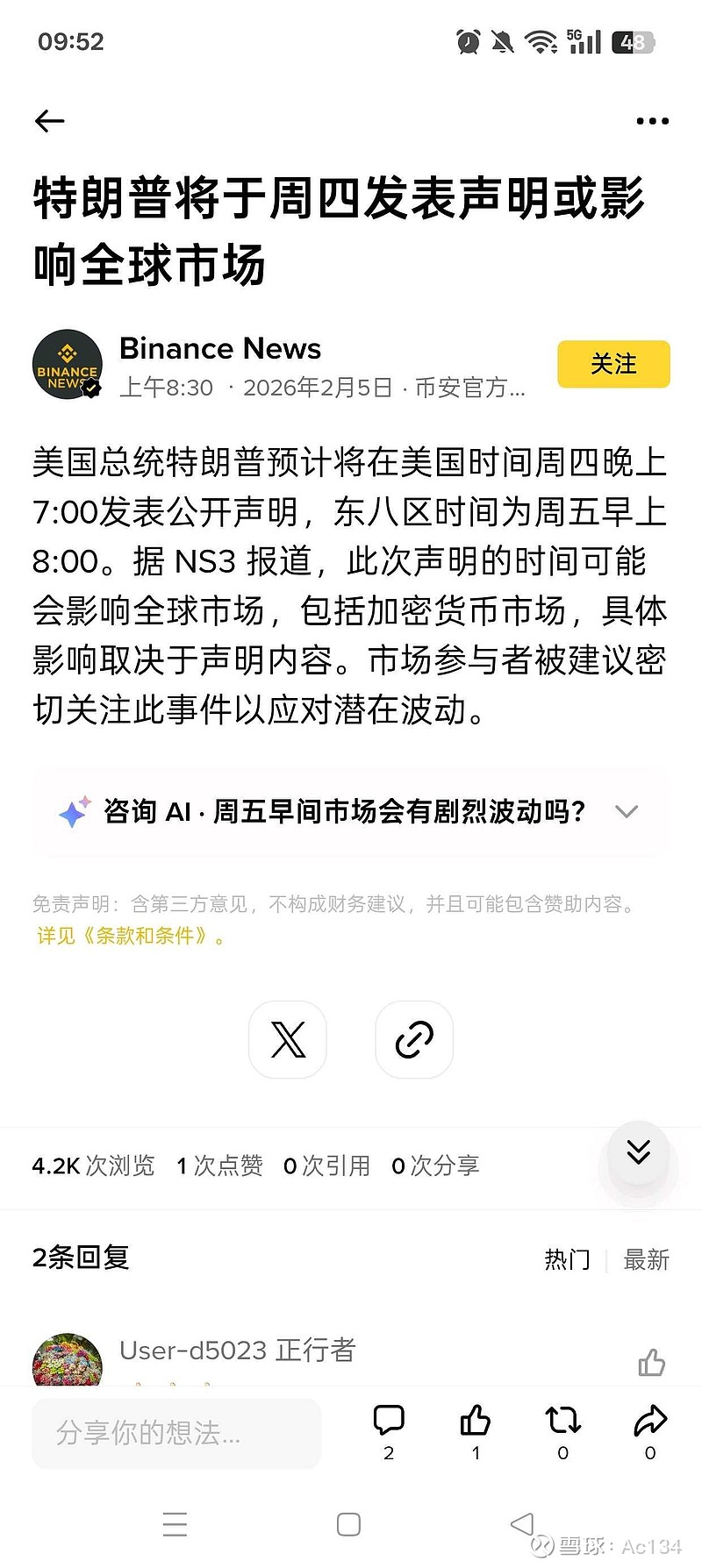Open the three-dot overflow menu
The height and width of the screenshot is (1568, 702).
pos(651,120)
